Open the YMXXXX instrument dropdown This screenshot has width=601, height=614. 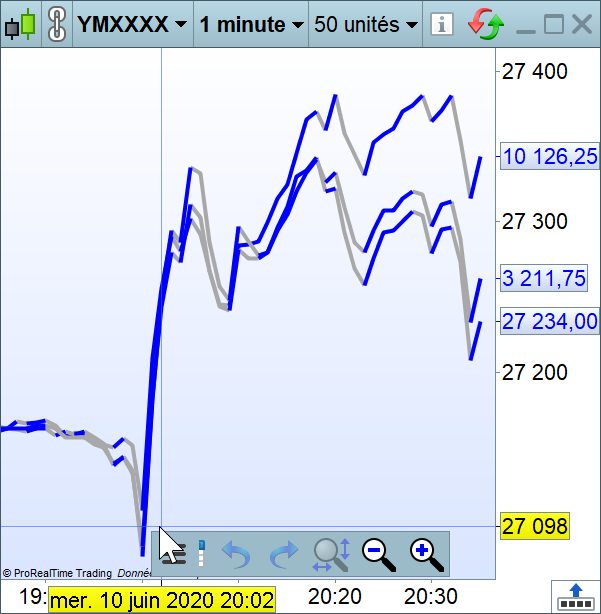[132, 24]
